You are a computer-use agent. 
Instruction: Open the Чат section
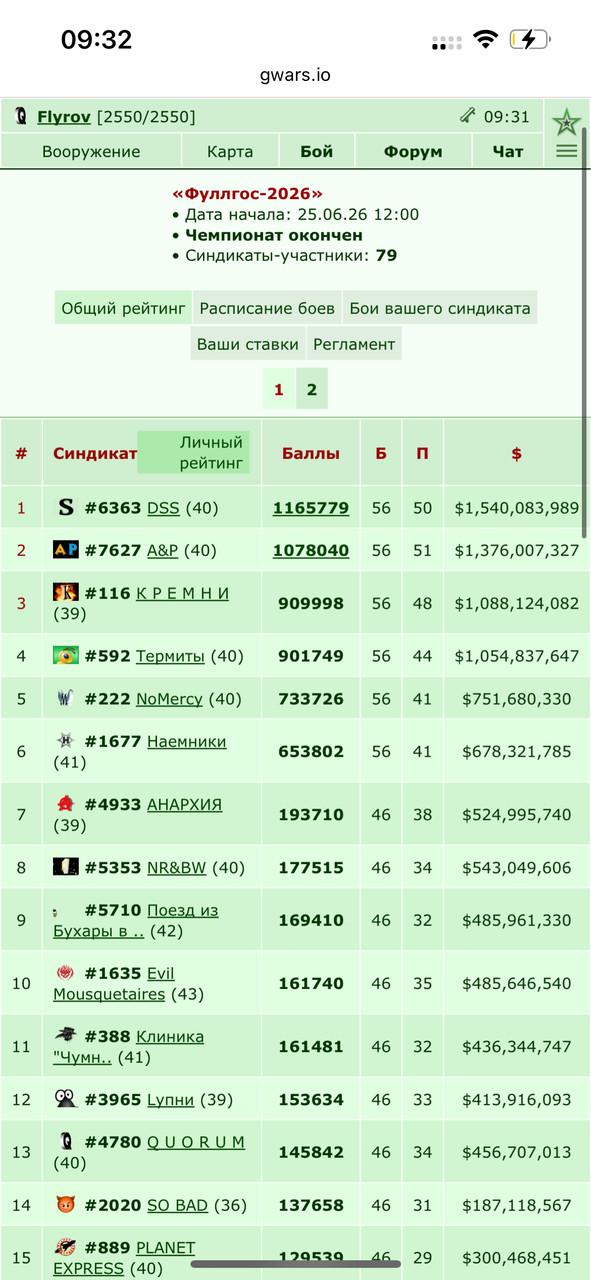click(508, 152)
